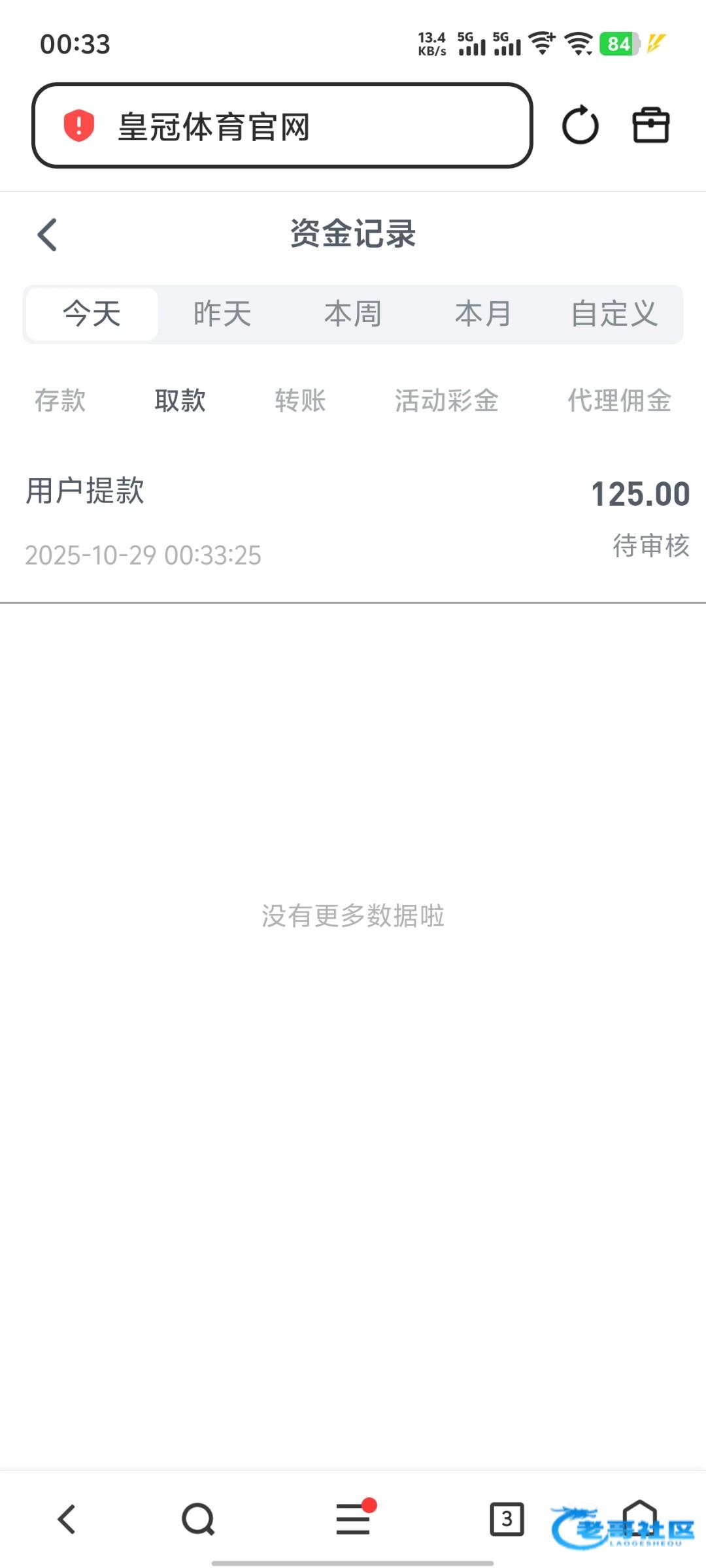
Task: Open the 代理佣金 records tab
Action: click(620, 400)
